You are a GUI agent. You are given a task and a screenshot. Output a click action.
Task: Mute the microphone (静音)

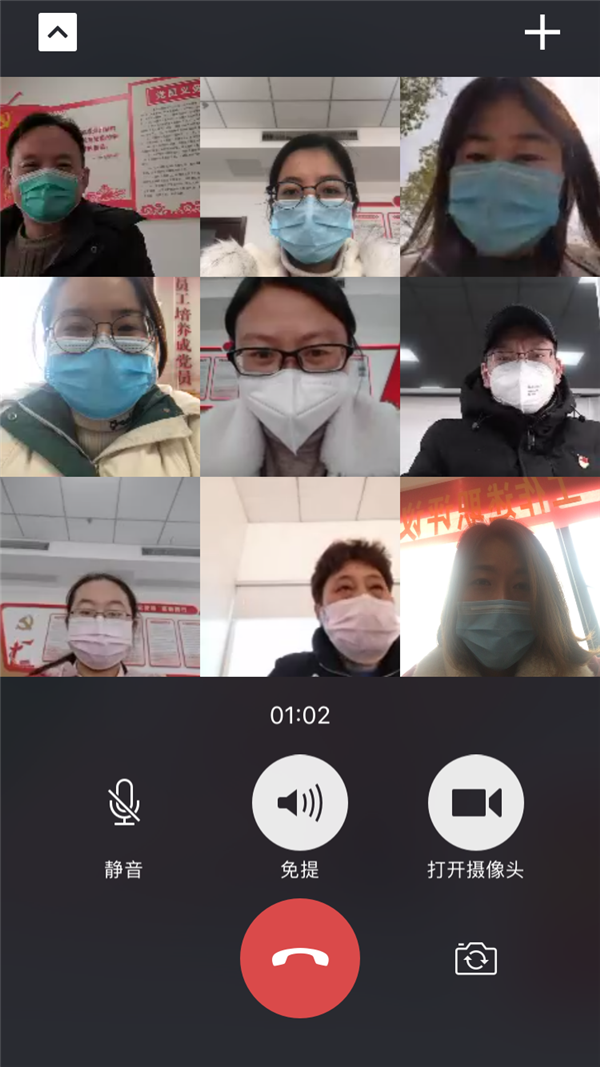(124, 802)
